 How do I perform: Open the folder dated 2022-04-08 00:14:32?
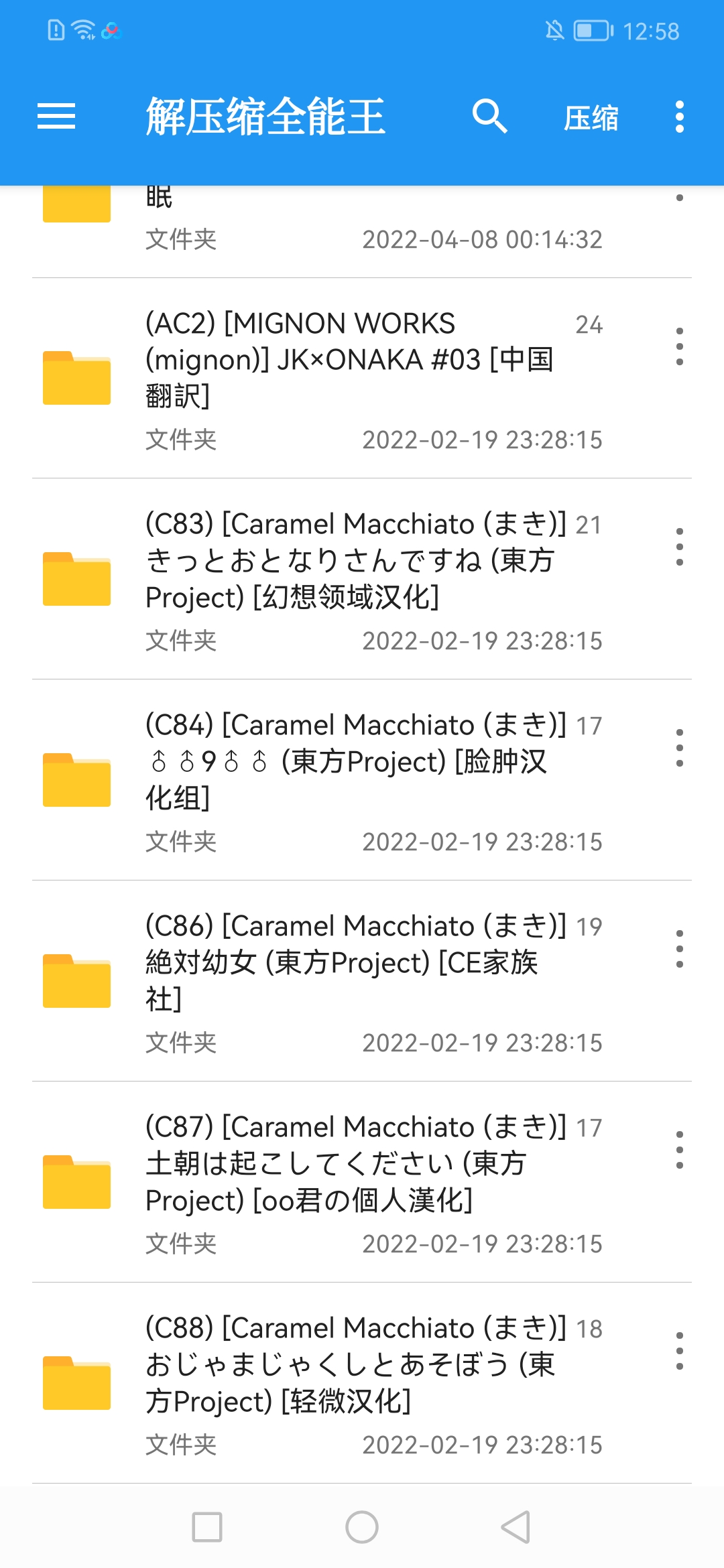coord(362,231)
